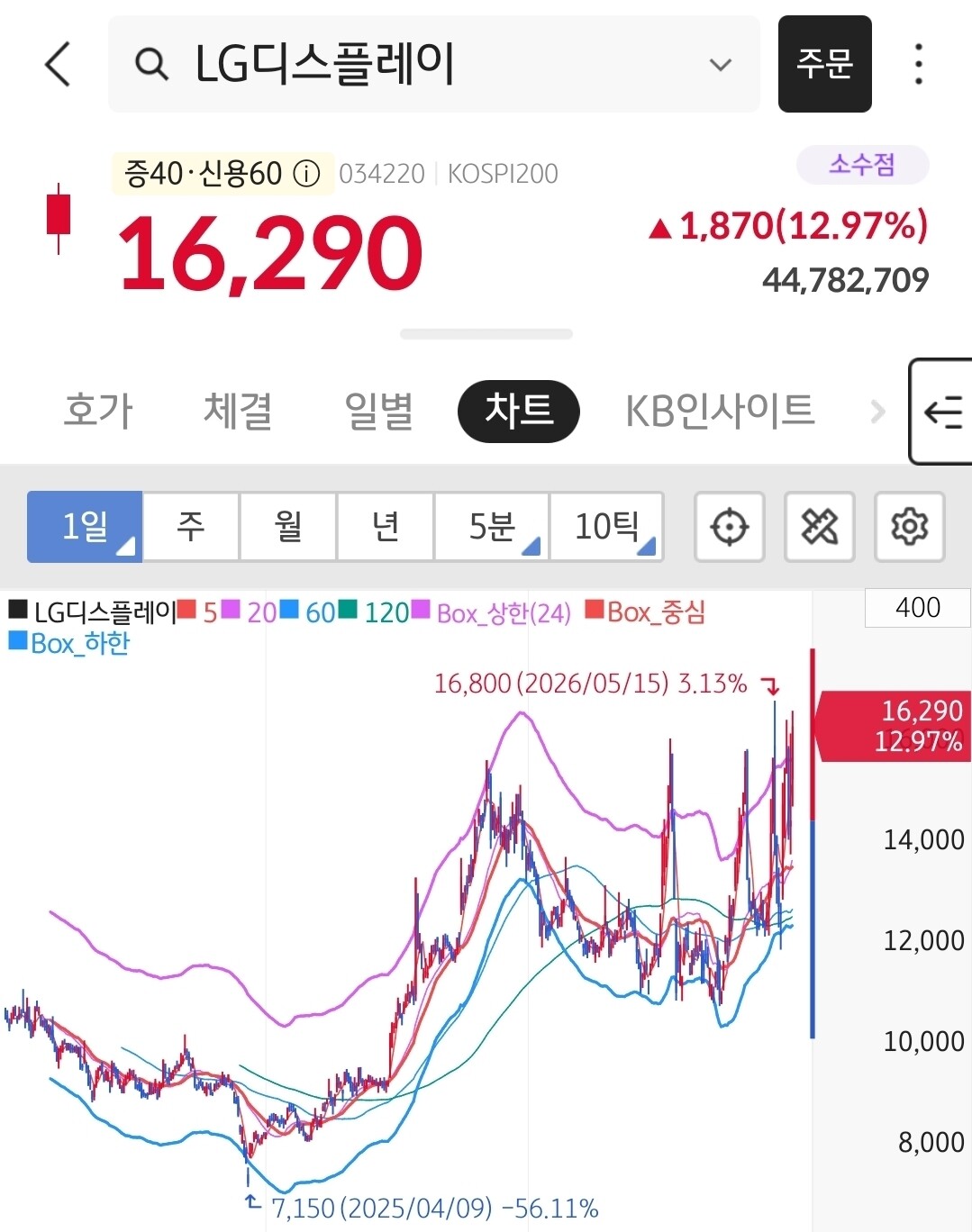The width and height of the screenshot is (972, 1232).
Task: Choose the 10틱 tick chart option
Action: pyautogui.click(x=607, y=526)
